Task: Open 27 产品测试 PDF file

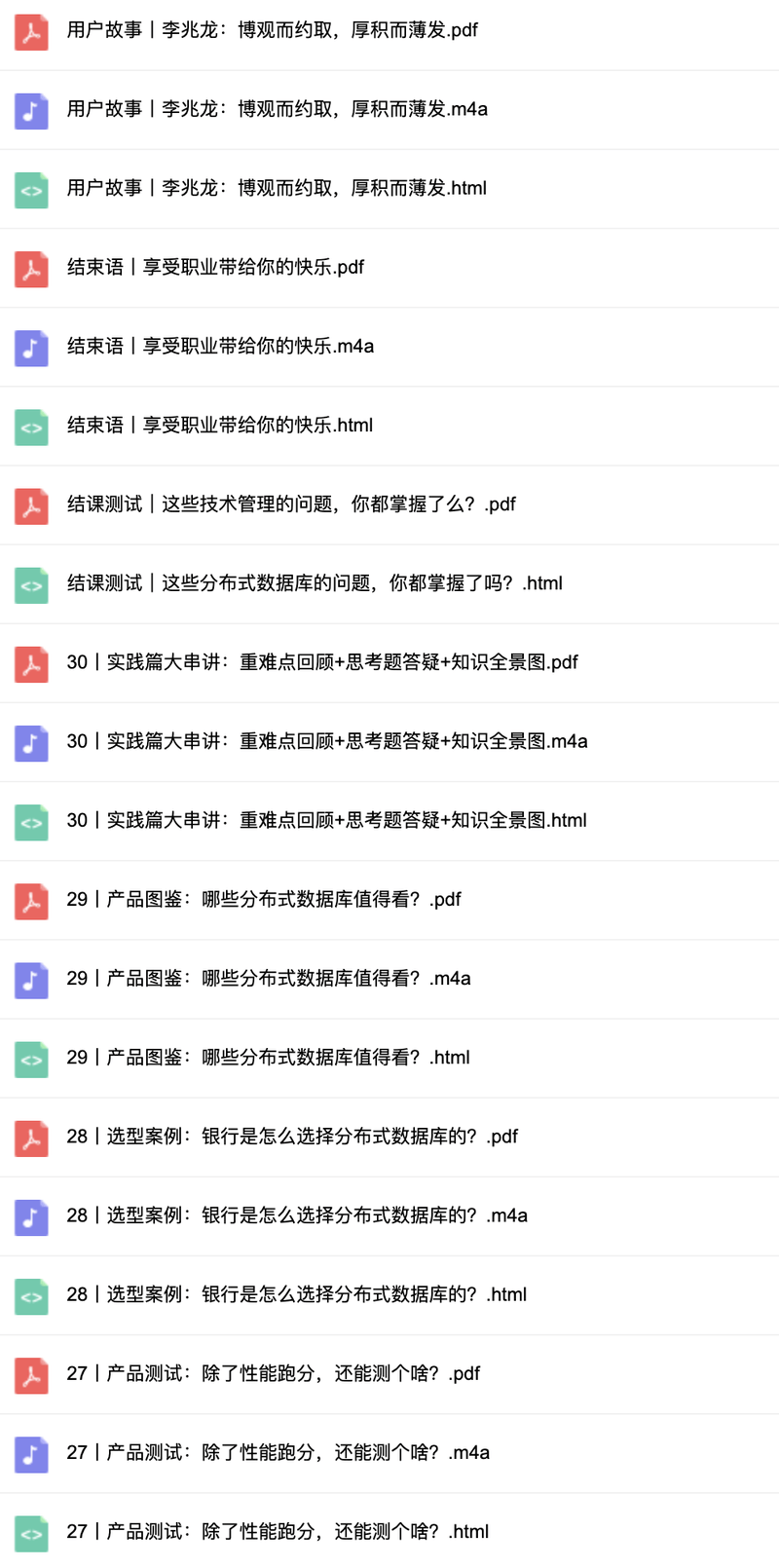Action: (x=274, y=1374)
